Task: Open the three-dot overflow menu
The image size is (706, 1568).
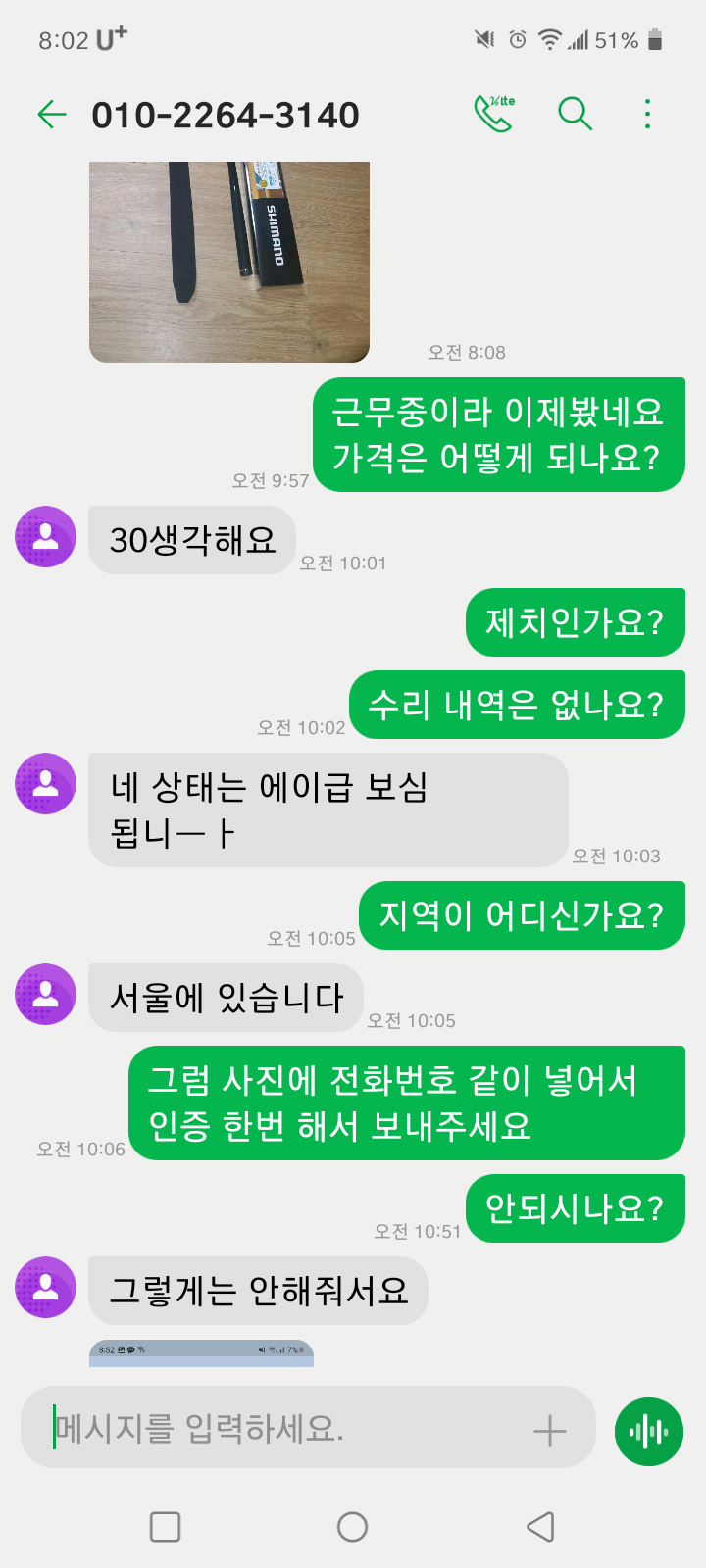Action: tap(647, 114)
